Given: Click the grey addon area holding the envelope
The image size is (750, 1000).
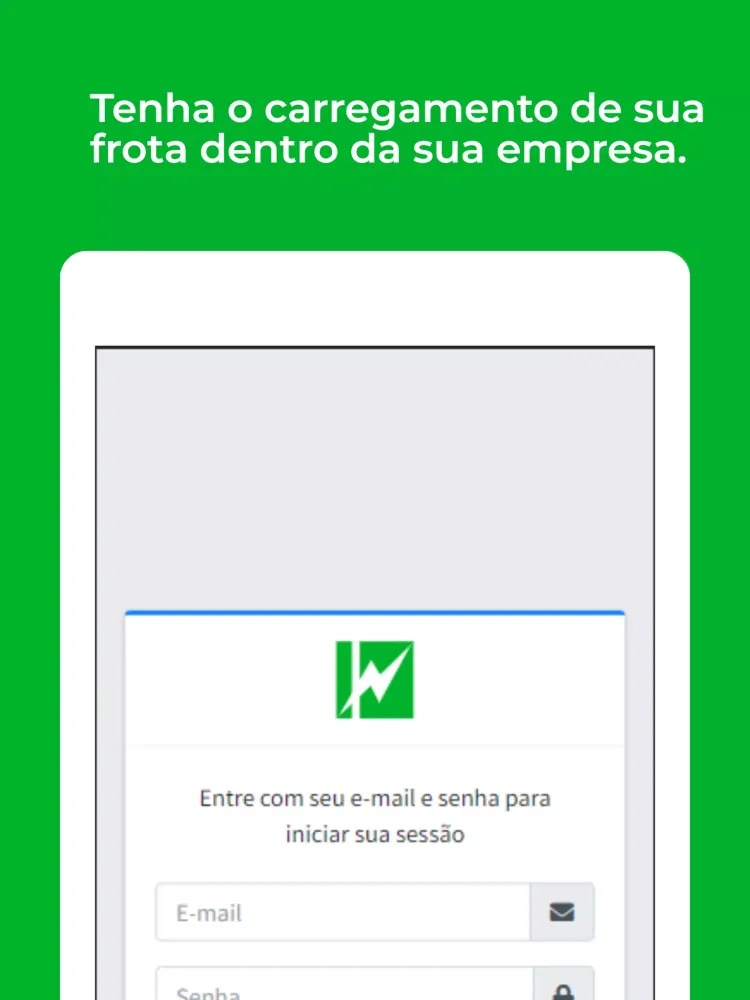Looking at the screenshot, I should [561, 912].
